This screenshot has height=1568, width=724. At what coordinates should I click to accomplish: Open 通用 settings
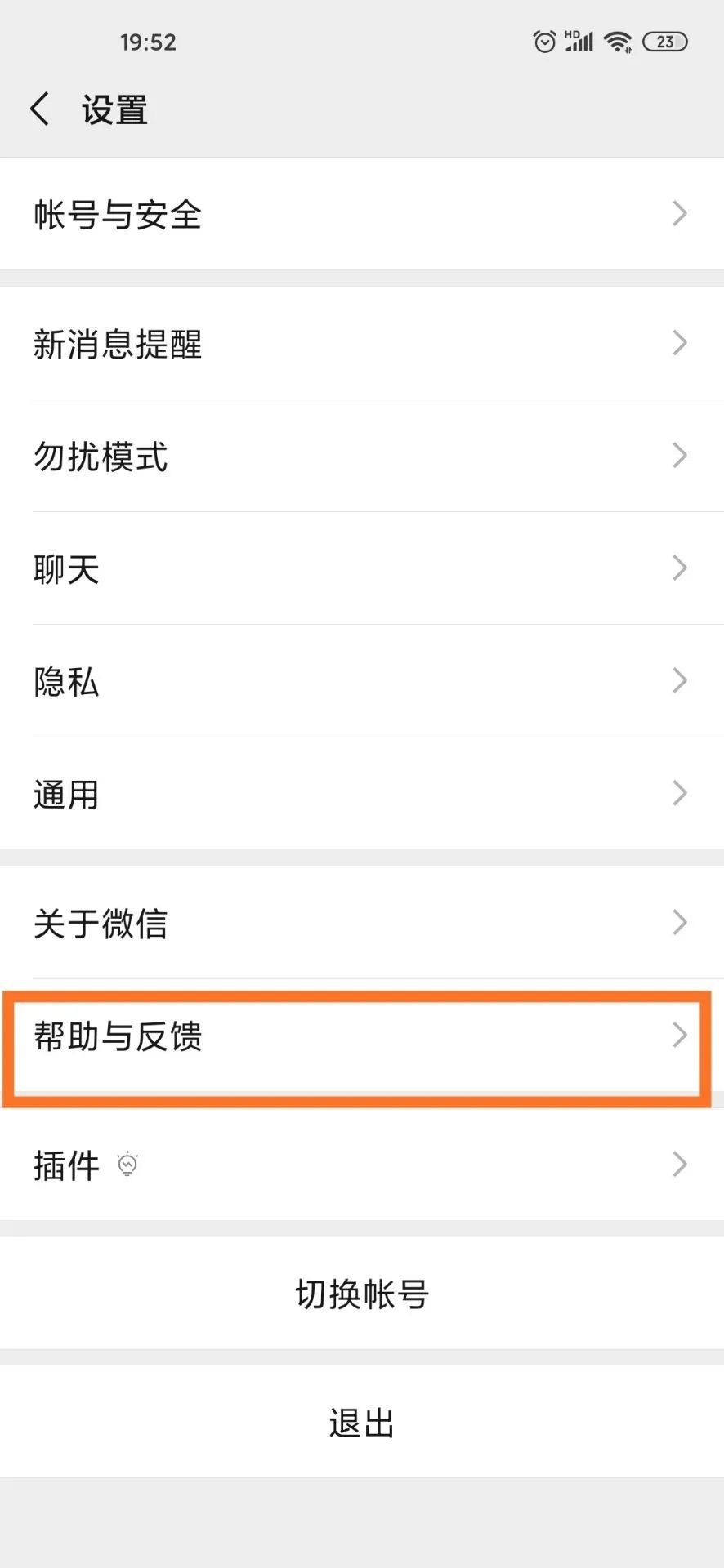(x=362, y=794)
